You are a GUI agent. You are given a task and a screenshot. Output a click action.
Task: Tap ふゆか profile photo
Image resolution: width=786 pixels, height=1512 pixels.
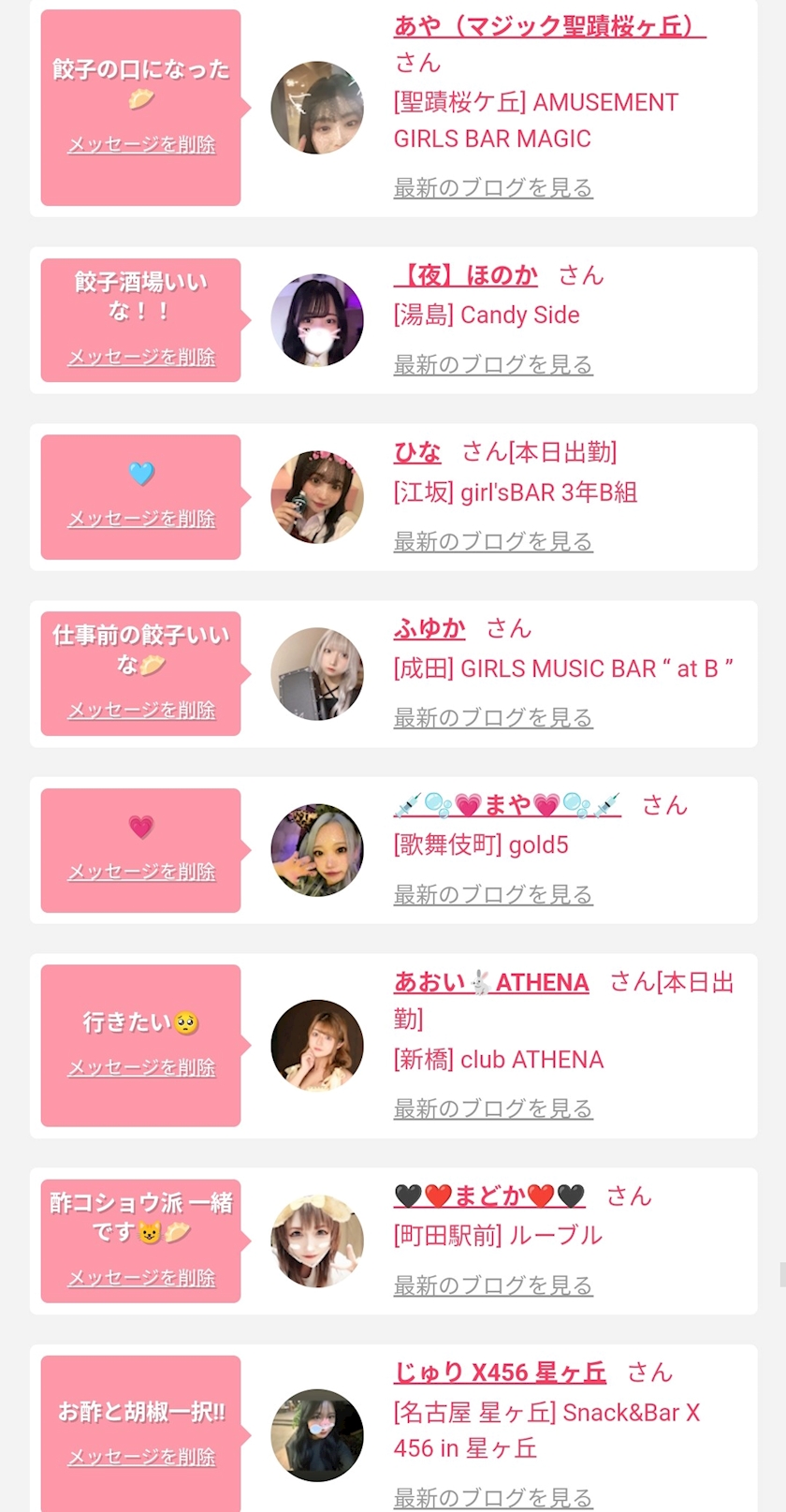[317, 674]
